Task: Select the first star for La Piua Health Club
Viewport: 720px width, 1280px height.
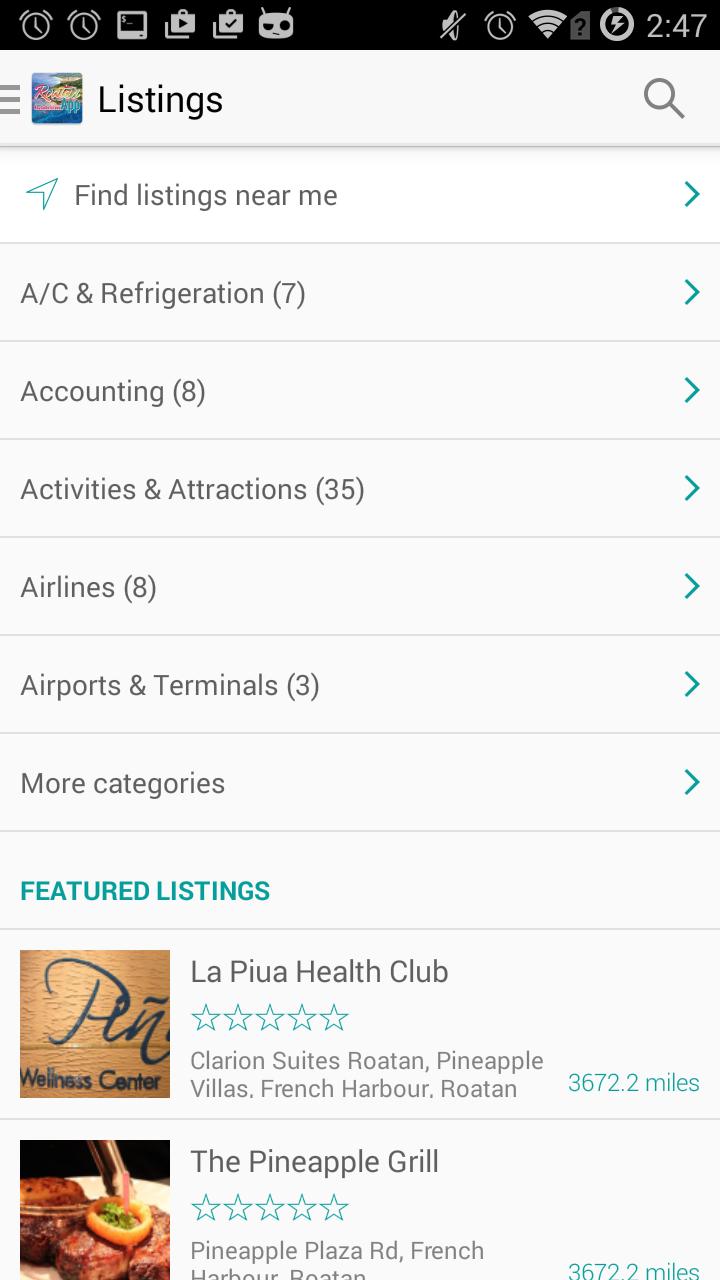Action: click(x=203, y=1017)
